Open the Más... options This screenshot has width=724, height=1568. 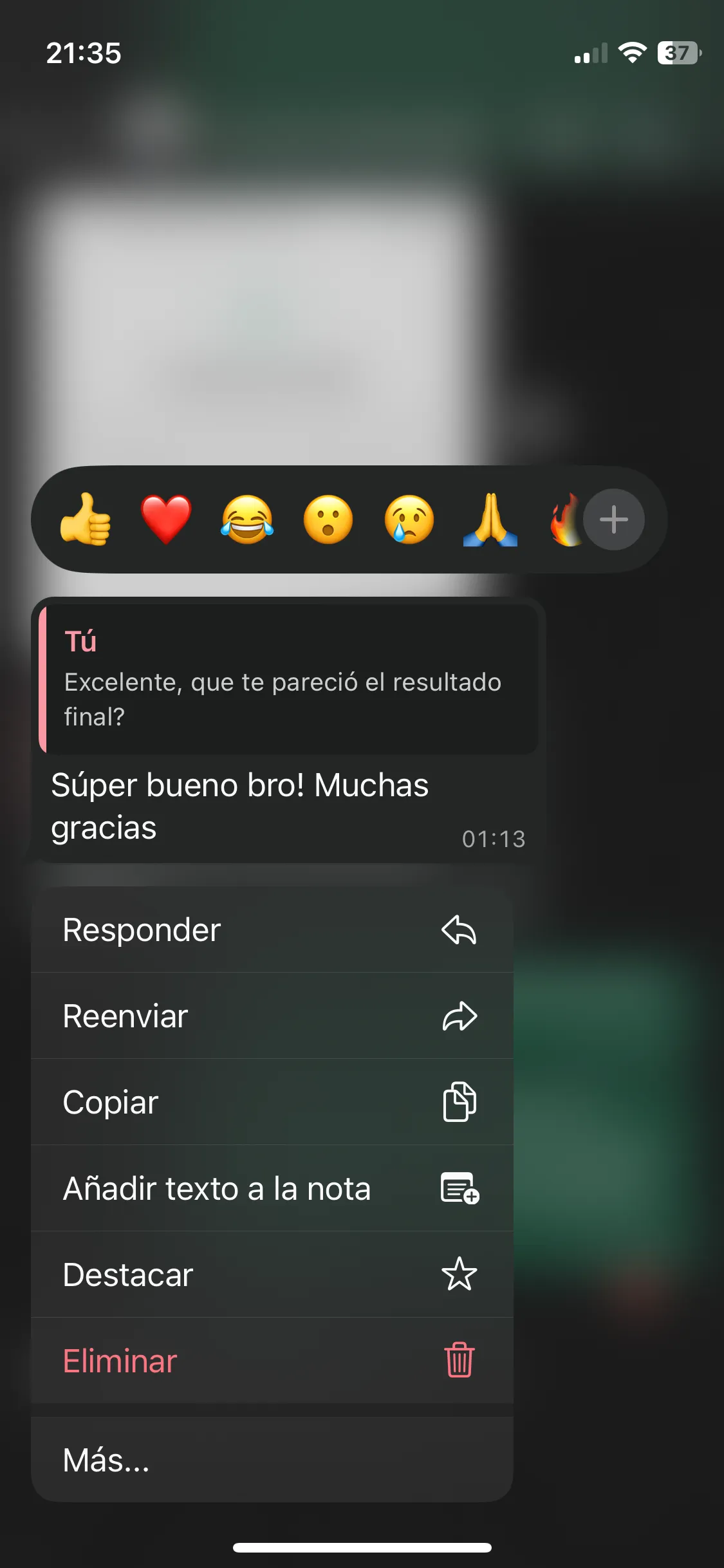272,1459
